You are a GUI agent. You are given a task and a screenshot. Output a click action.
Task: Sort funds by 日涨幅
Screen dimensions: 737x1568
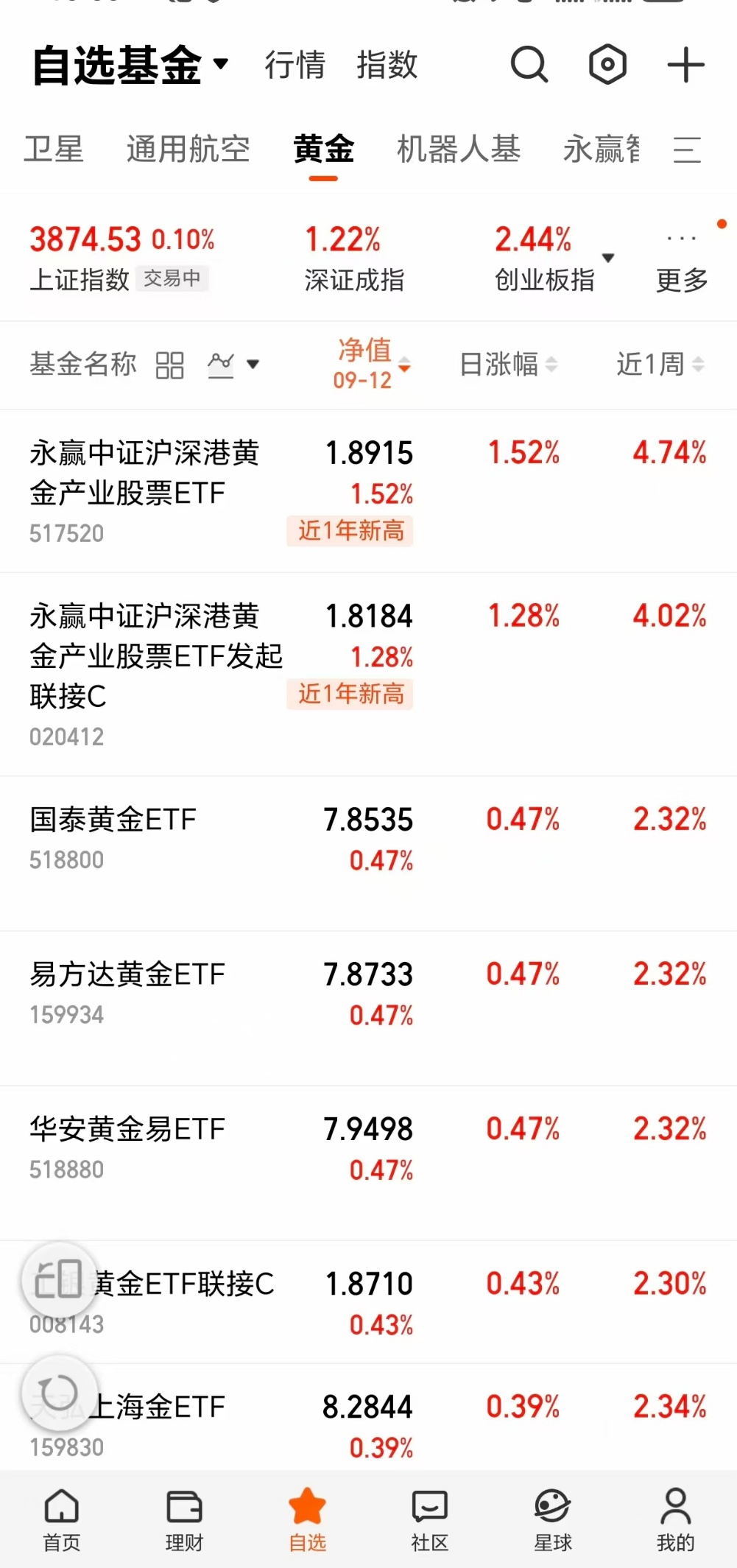click(508, 364)
